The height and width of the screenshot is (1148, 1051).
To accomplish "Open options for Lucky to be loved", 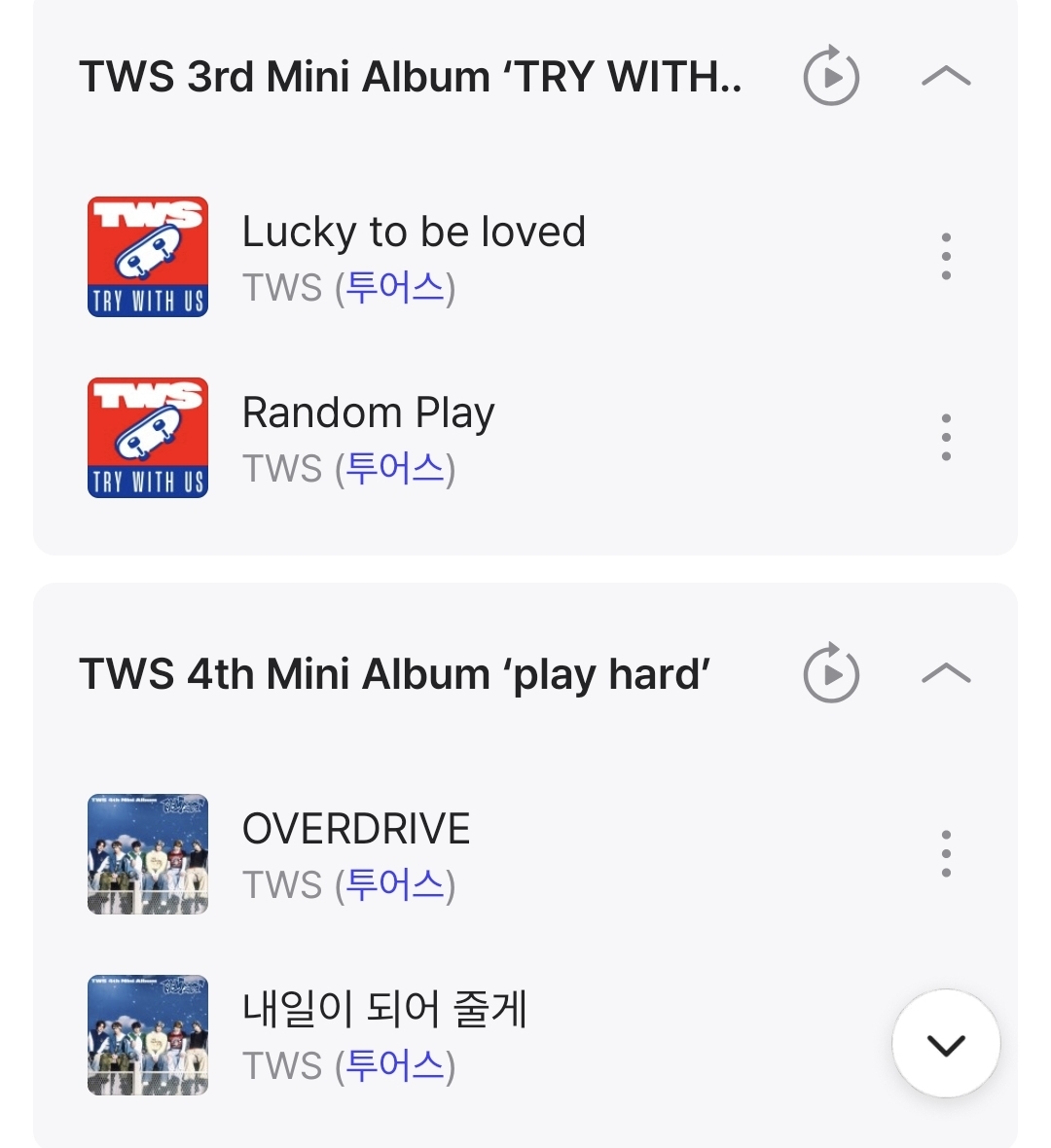I will [x=945, y=257].
